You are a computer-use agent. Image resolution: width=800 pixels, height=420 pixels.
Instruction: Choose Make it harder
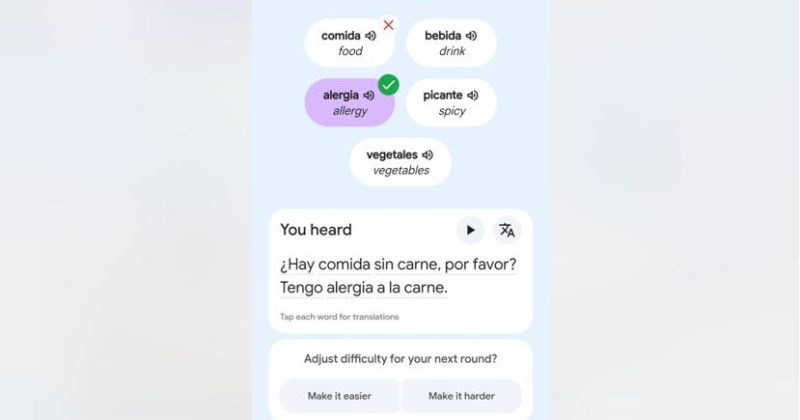(461, 396)
